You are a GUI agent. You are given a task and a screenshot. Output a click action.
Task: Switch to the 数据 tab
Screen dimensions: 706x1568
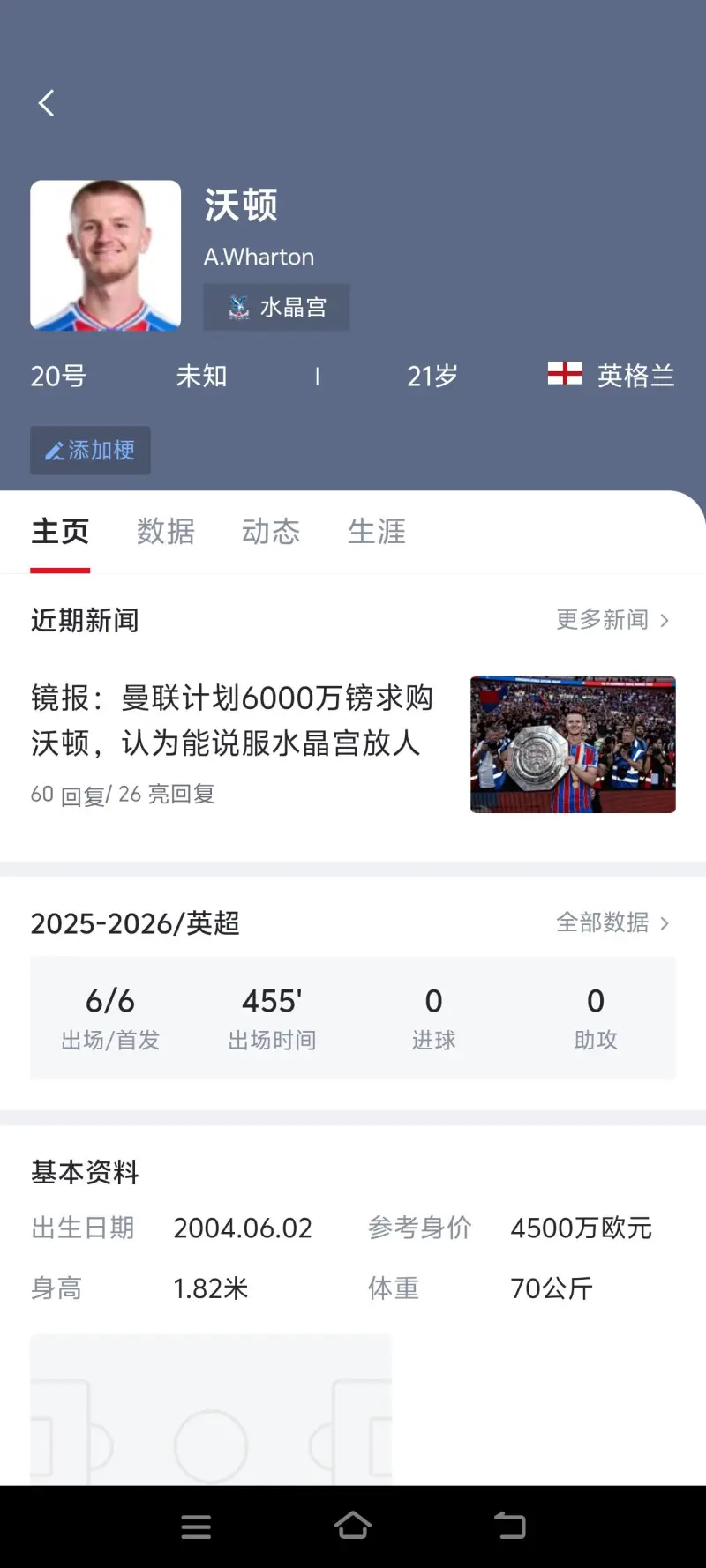(165, 532)
